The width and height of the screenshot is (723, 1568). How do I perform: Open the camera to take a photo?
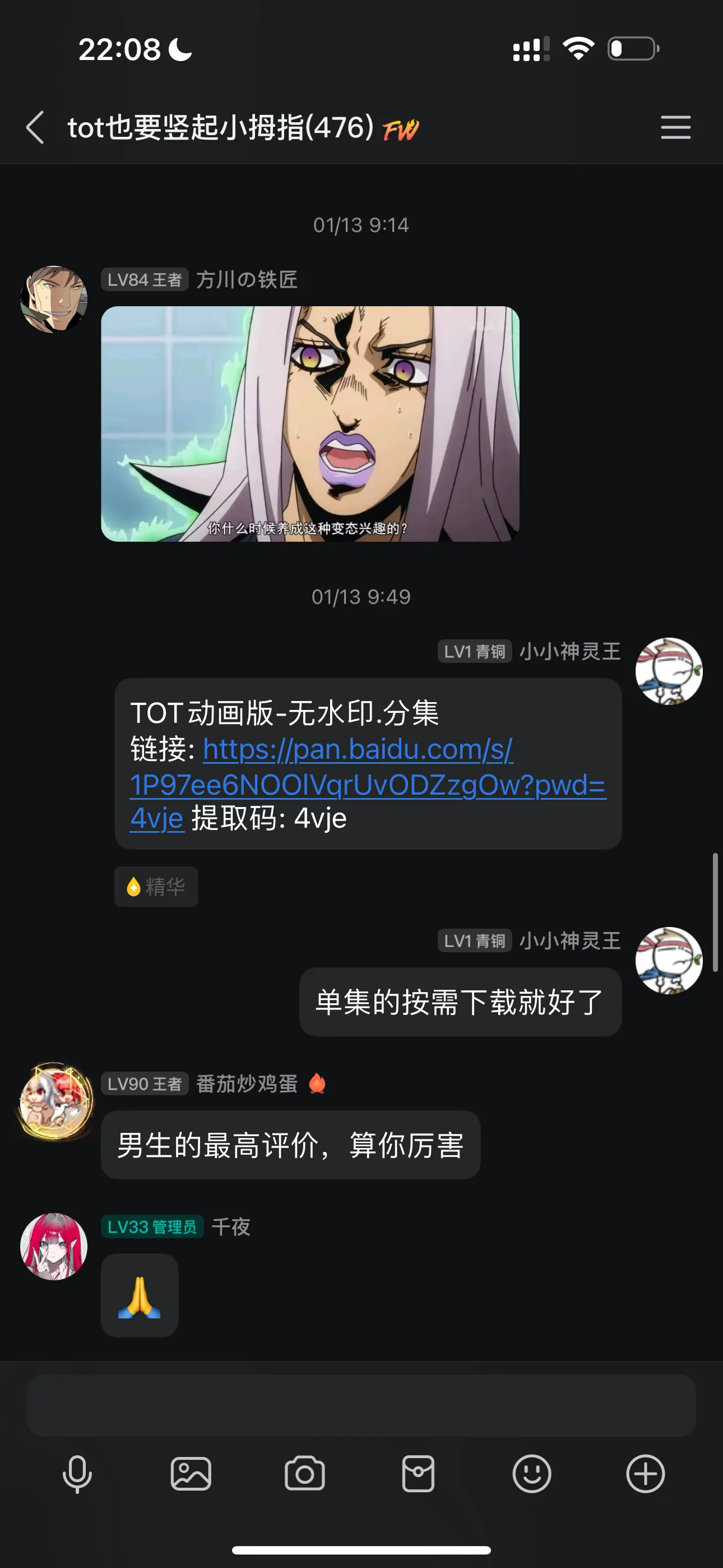coord(305,1474)
